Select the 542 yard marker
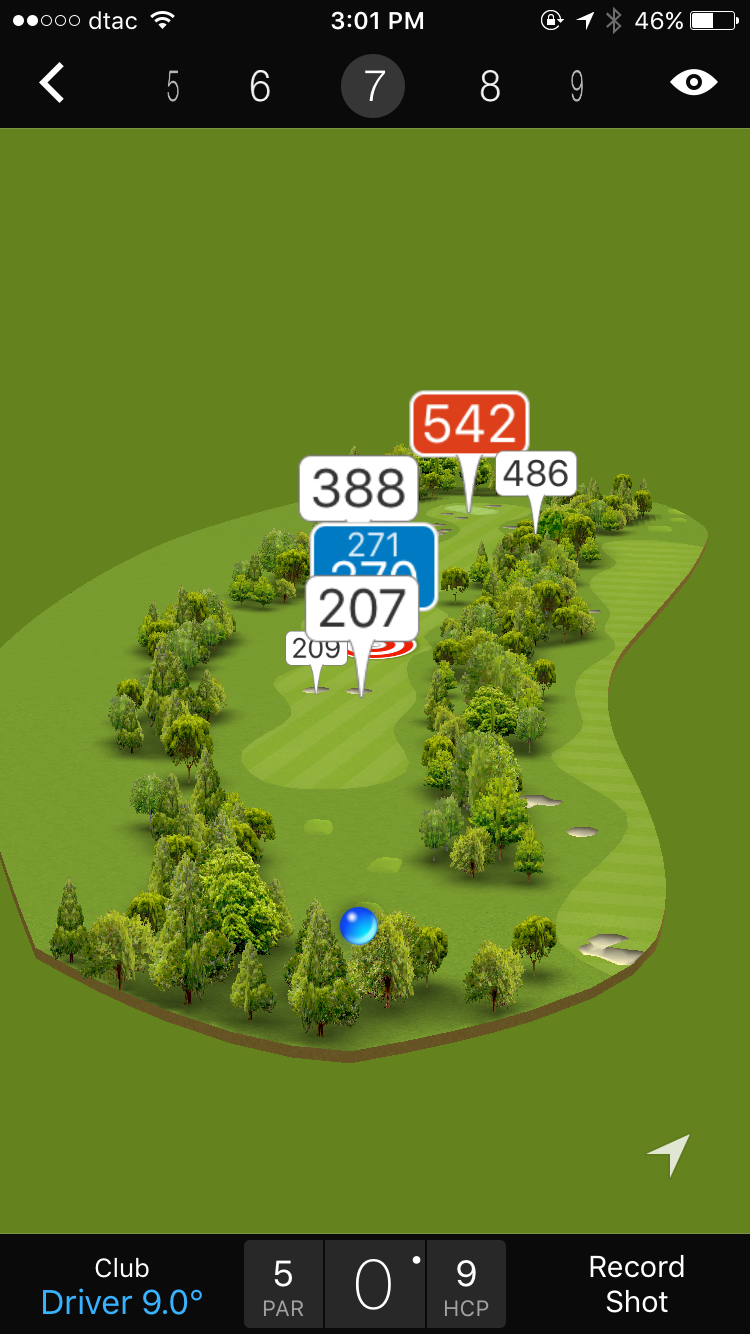Screen dimensions: 750x1334 (469, 424)
